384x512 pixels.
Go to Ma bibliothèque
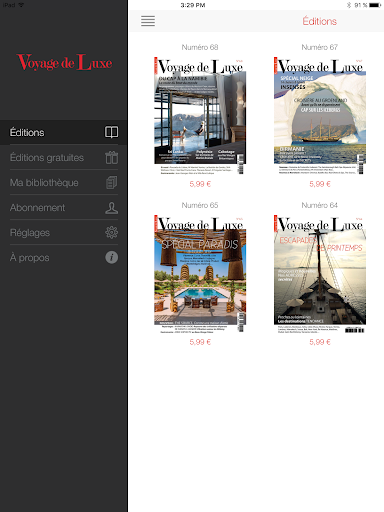(64, 182)
